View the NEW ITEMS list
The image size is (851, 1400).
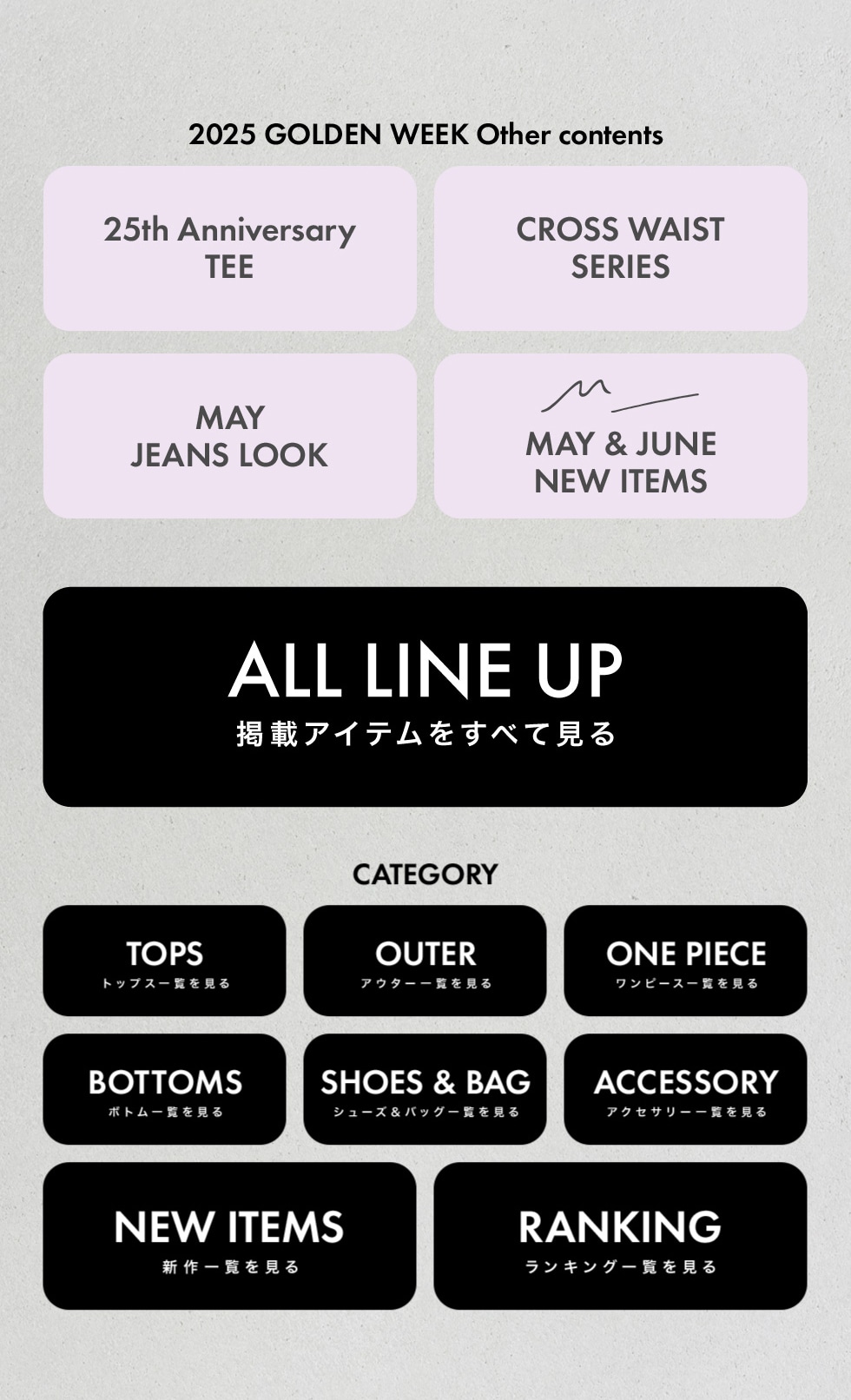[x=229, y=1236]
